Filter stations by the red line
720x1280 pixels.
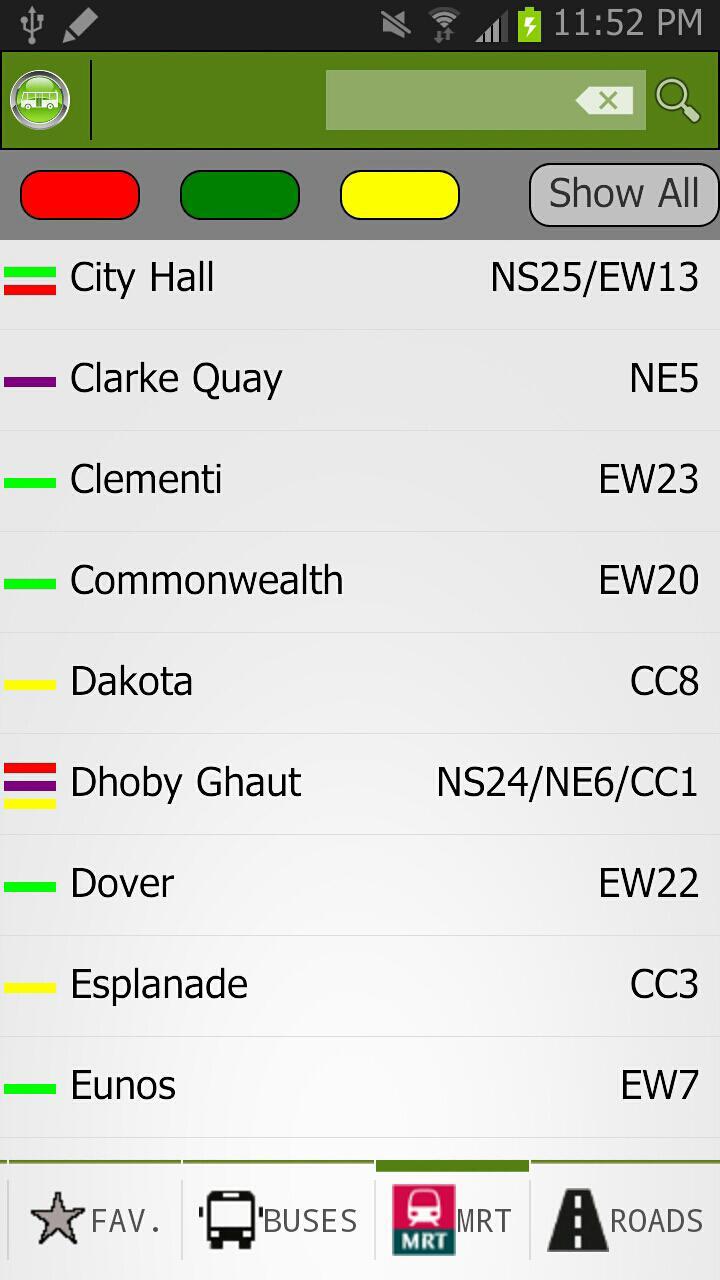pyautogui.click(x=80, y=195)
